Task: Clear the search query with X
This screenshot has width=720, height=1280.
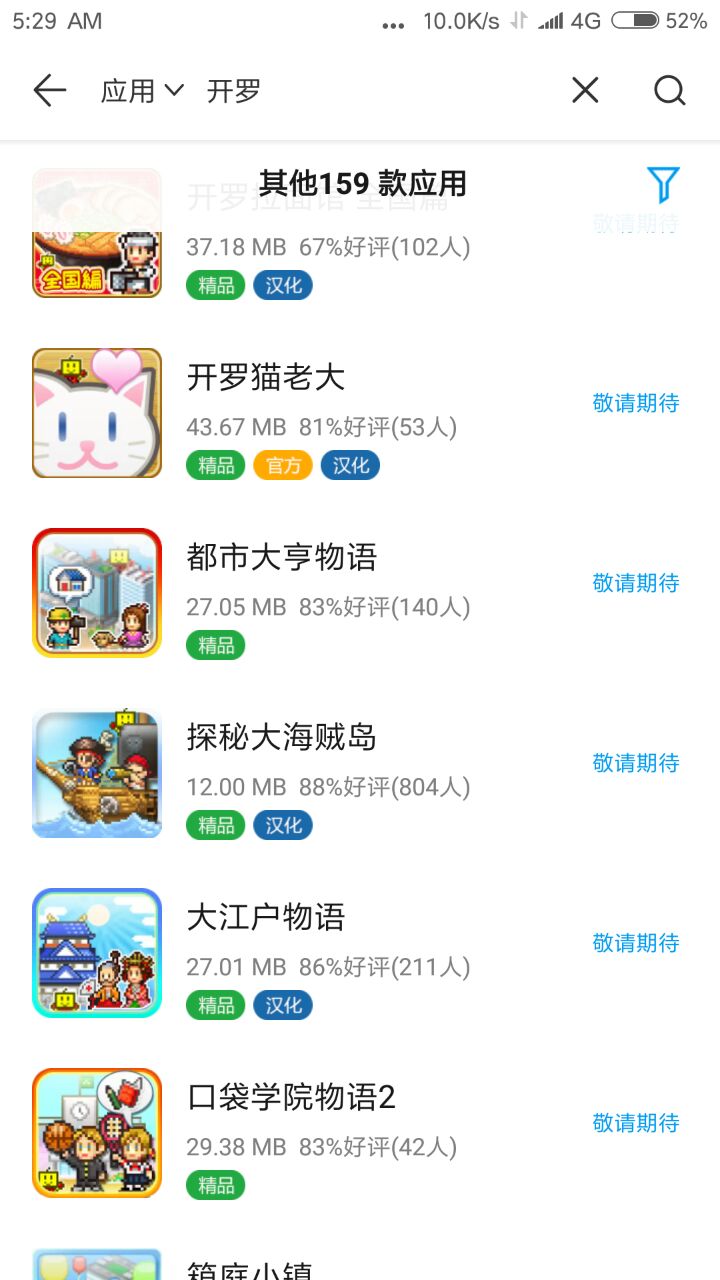Action: tap(585, 91)
